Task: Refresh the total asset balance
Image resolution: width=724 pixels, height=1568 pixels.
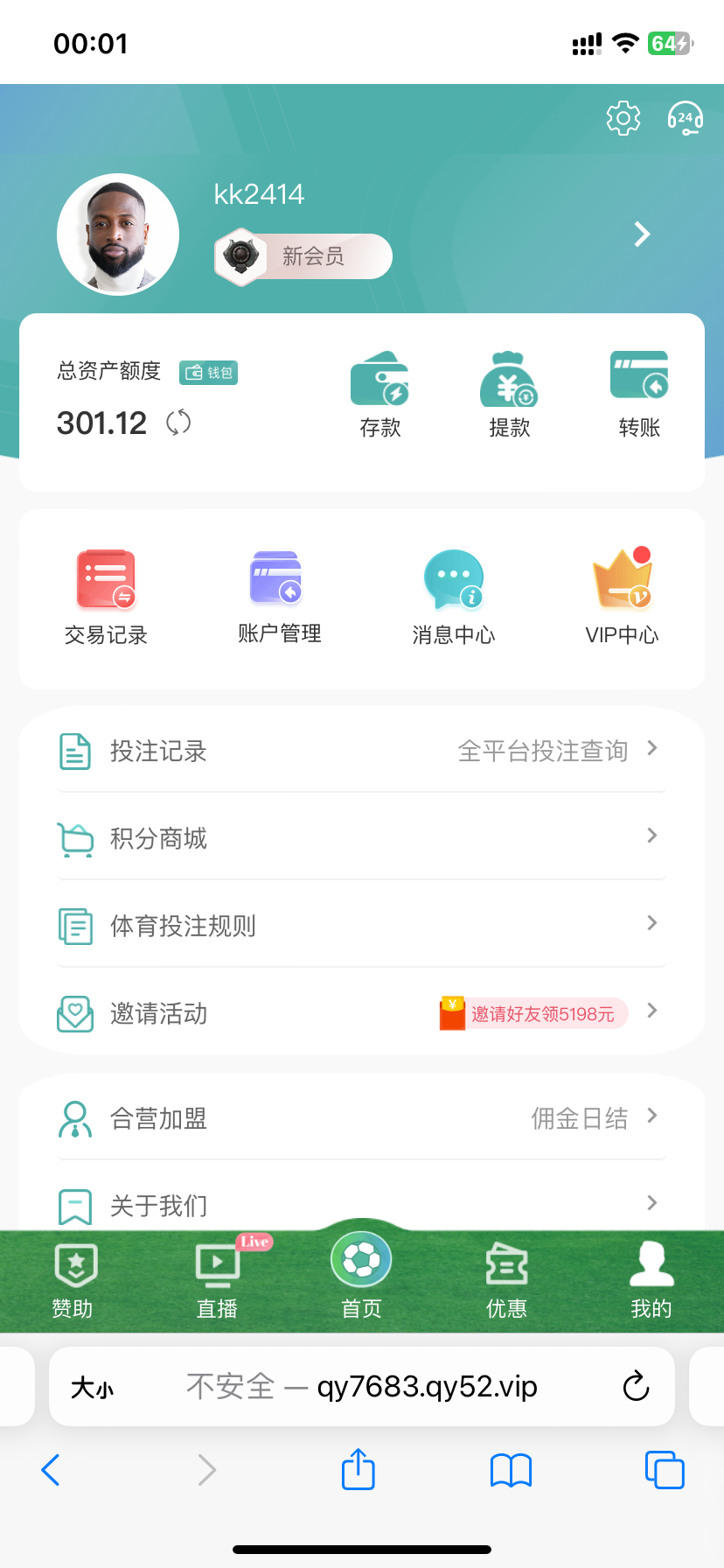Action: (x=178, y=423)
